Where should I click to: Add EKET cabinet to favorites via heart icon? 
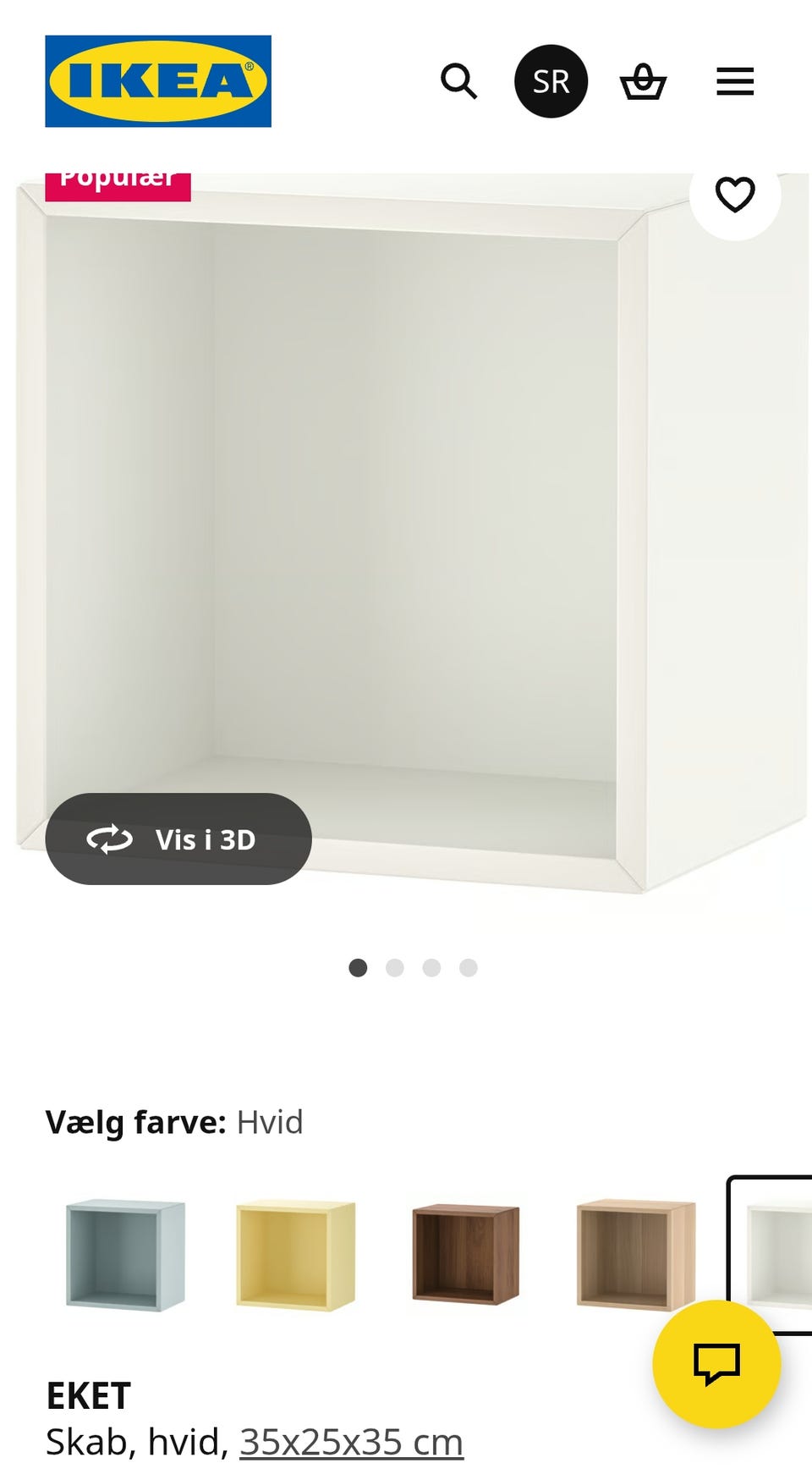tap(735, 195)
